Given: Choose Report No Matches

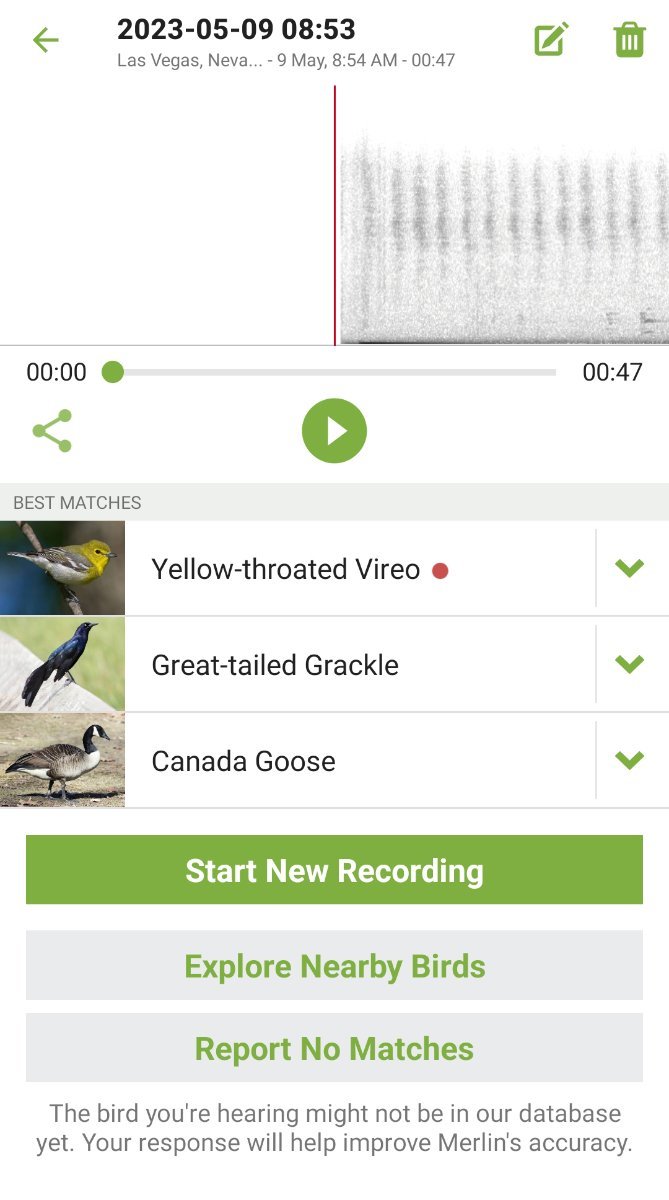Looking at the screenshot, I should (334, 1048).
